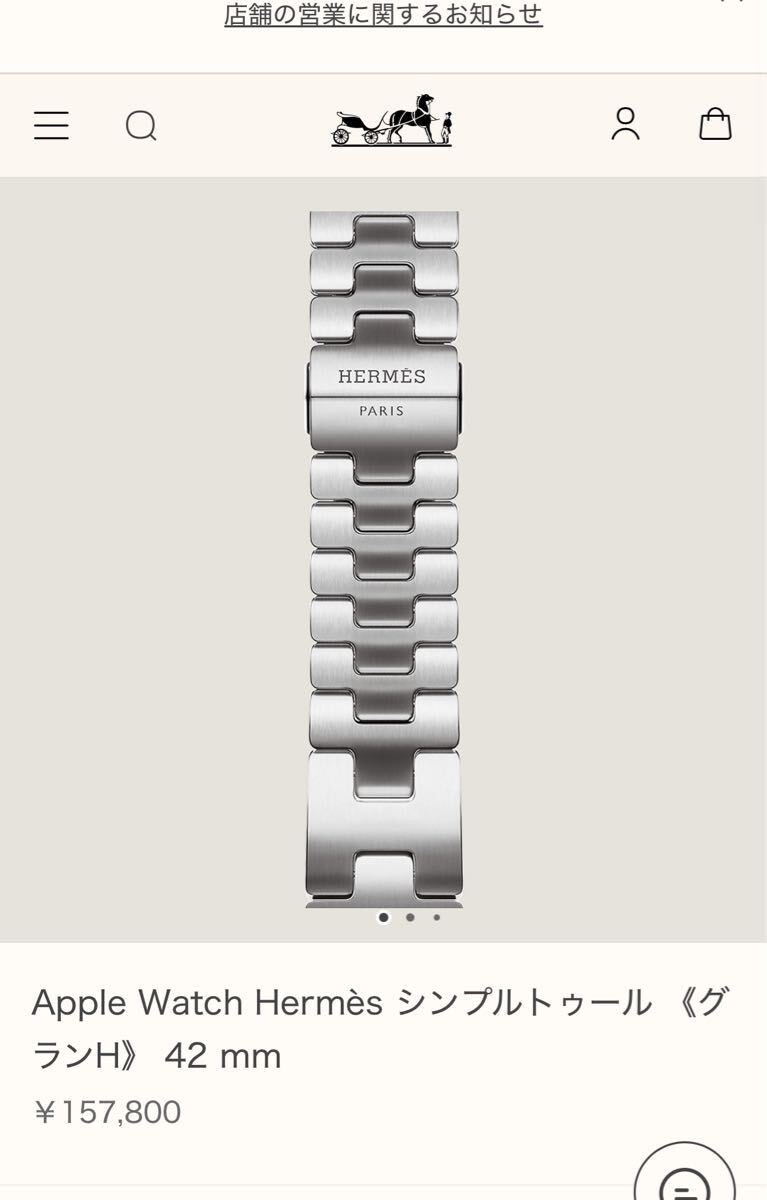Screen dimensions: 767x1200
Task: Open the account profile icon
Action: (625, 124)
